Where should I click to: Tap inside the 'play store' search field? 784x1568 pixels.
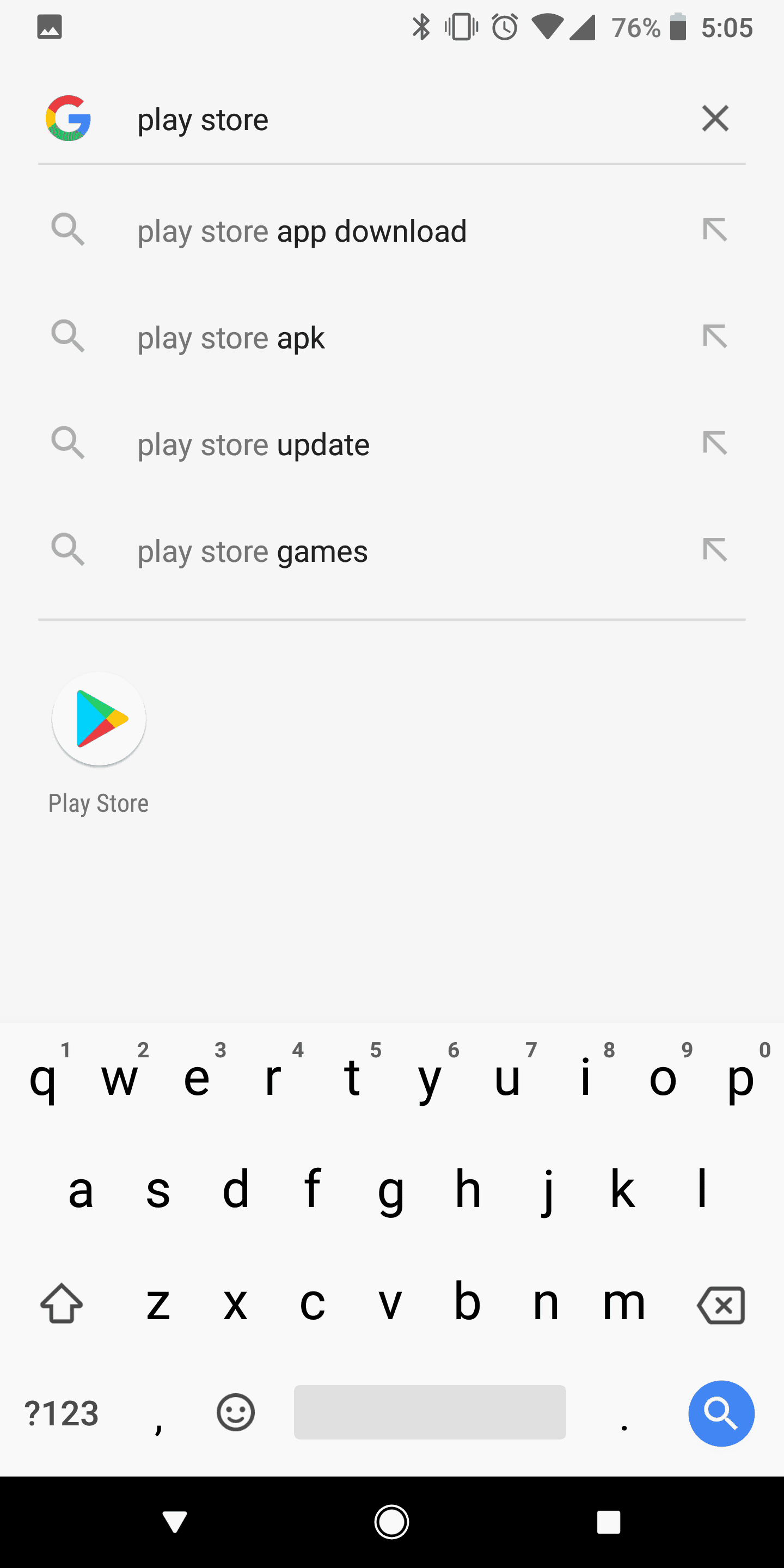pyautogui.click(x=365, y=119)
